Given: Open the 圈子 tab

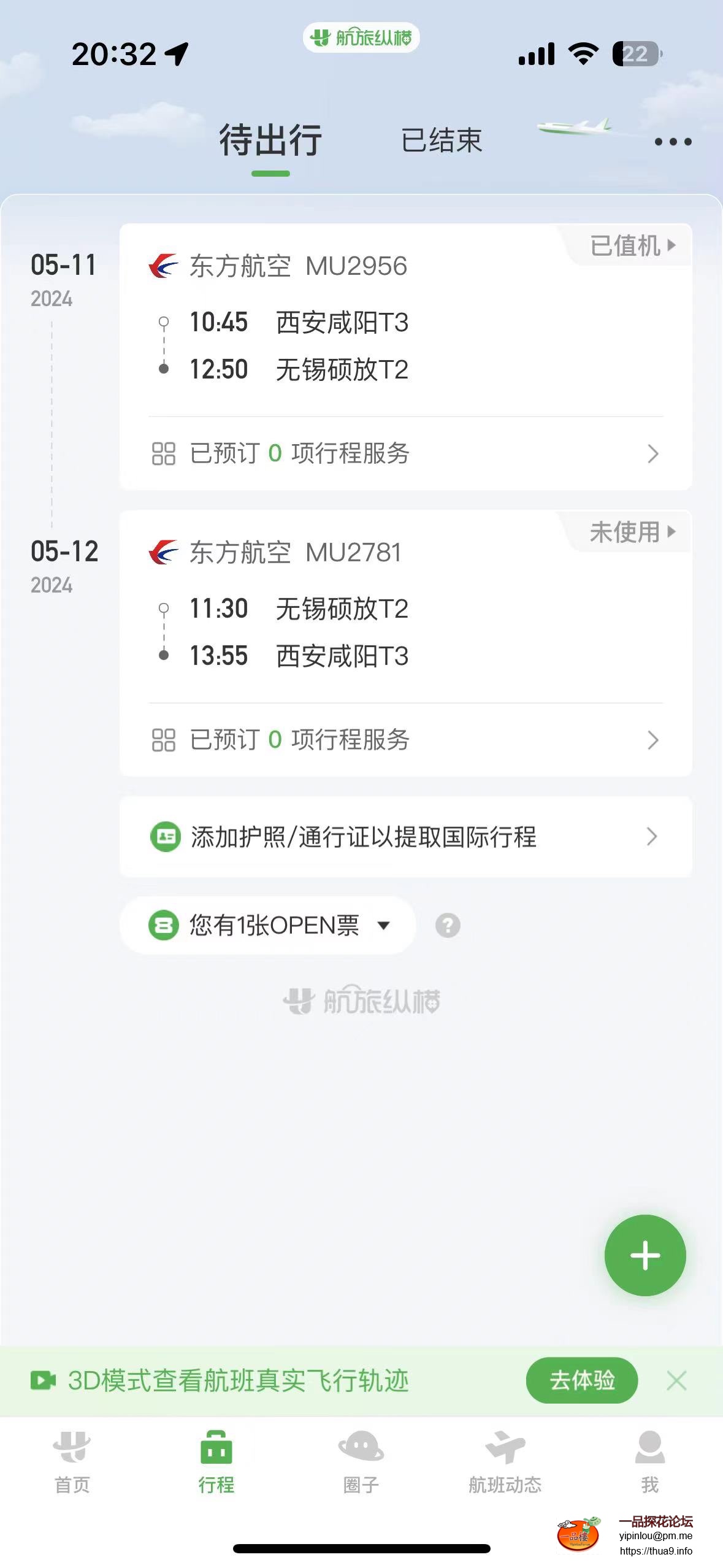Looking at the screenshot, I should 361,1462.
